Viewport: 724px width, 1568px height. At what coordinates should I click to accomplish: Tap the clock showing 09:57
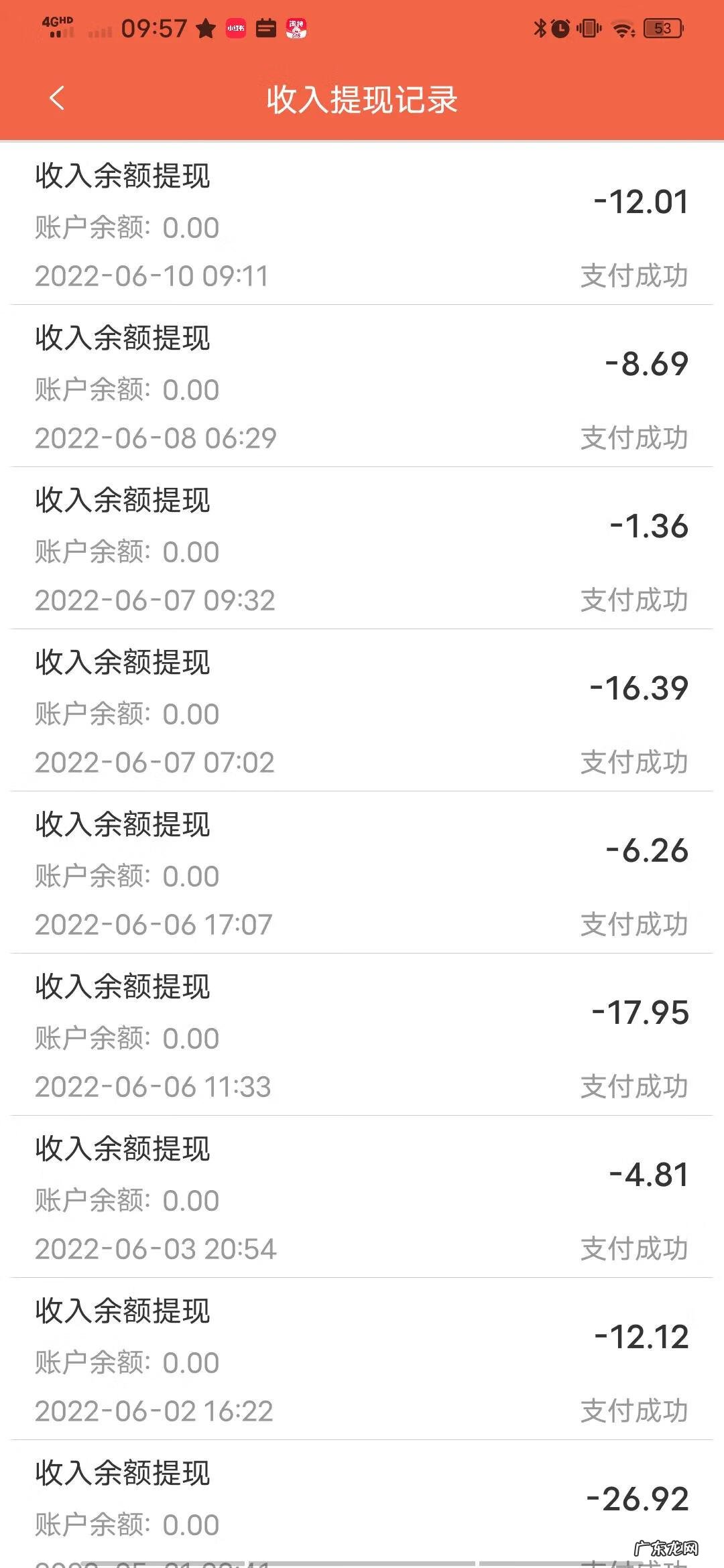tap(153, 27)
